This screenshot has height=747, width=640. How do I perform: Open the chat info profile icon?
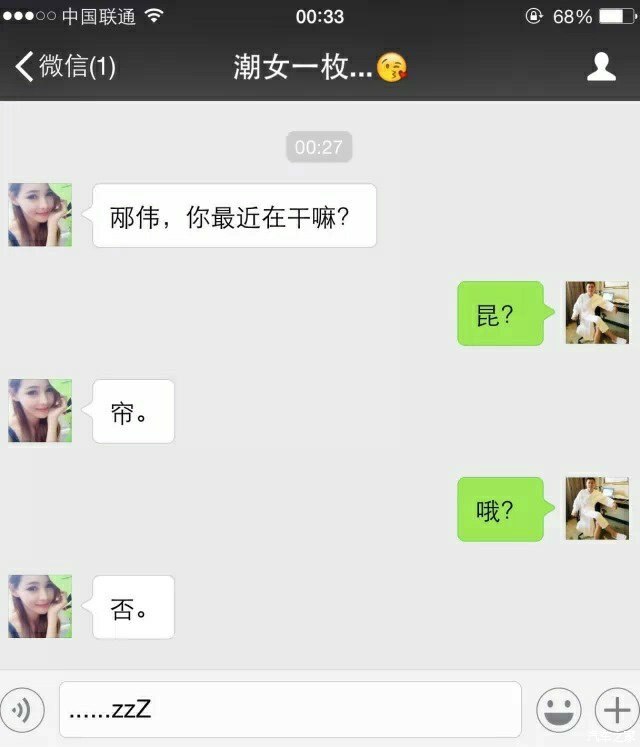click(x=600, y=67)
